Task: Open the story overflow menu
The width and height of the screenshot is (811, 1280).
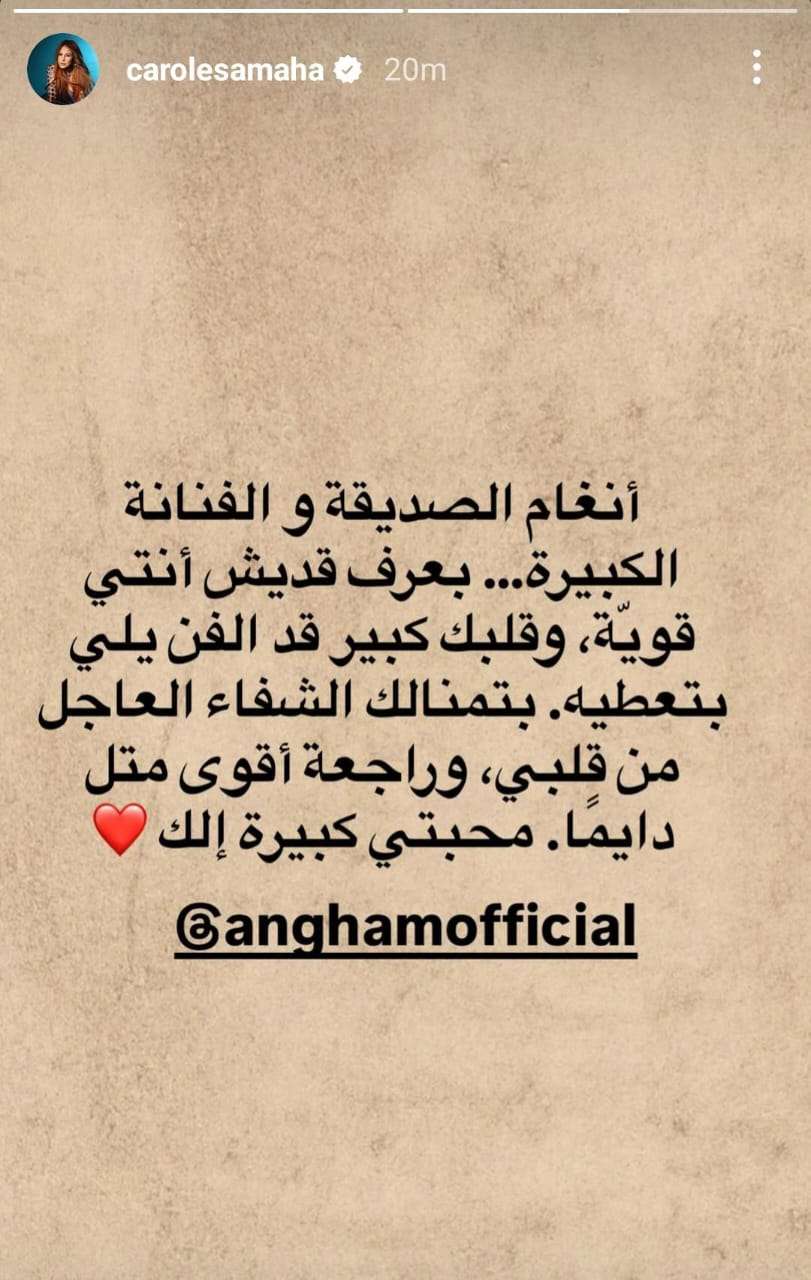Action: click(757, 68)
